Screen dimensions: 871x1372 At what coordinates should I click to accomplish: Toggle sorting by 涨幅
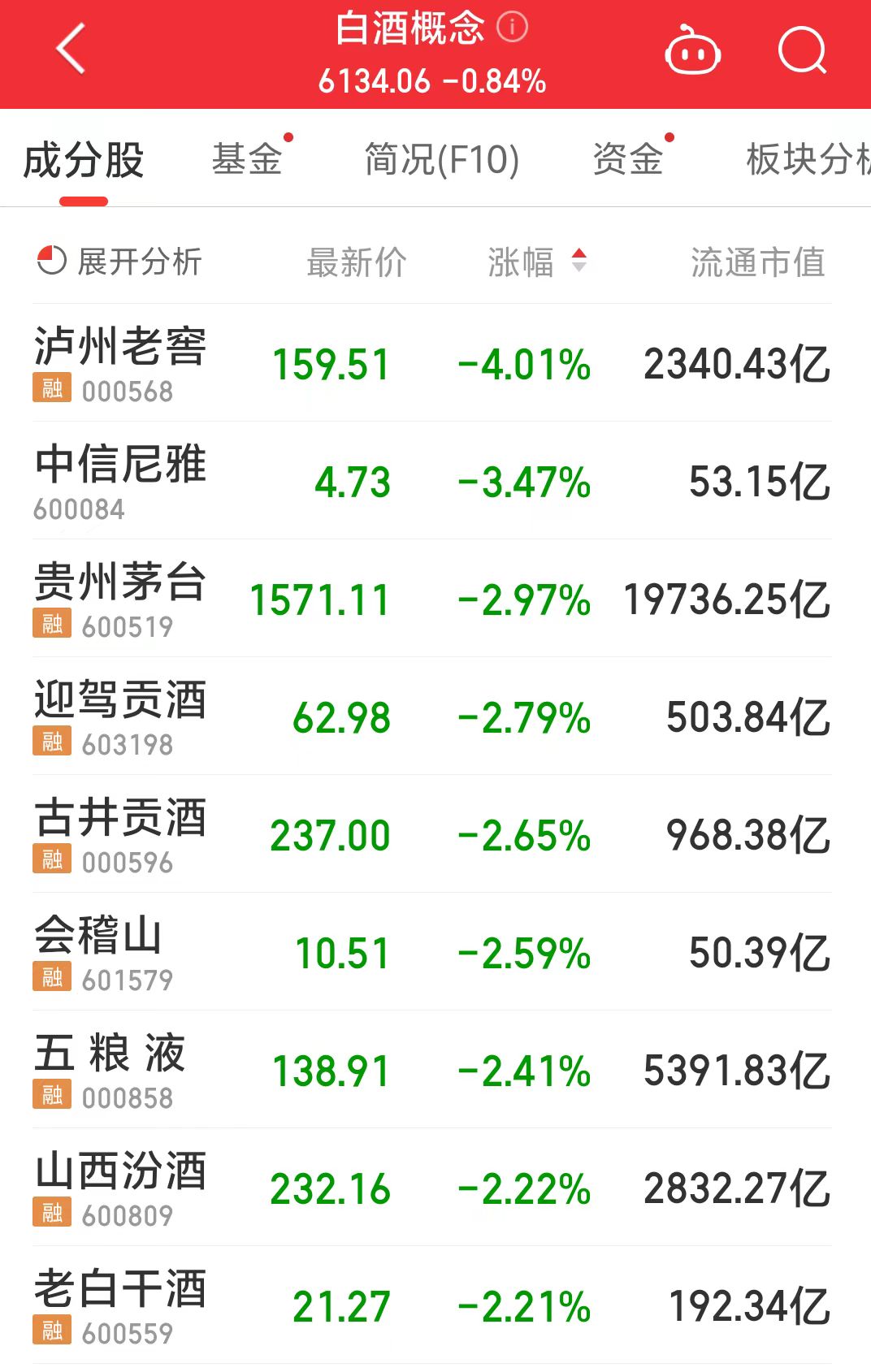point(536,262)
